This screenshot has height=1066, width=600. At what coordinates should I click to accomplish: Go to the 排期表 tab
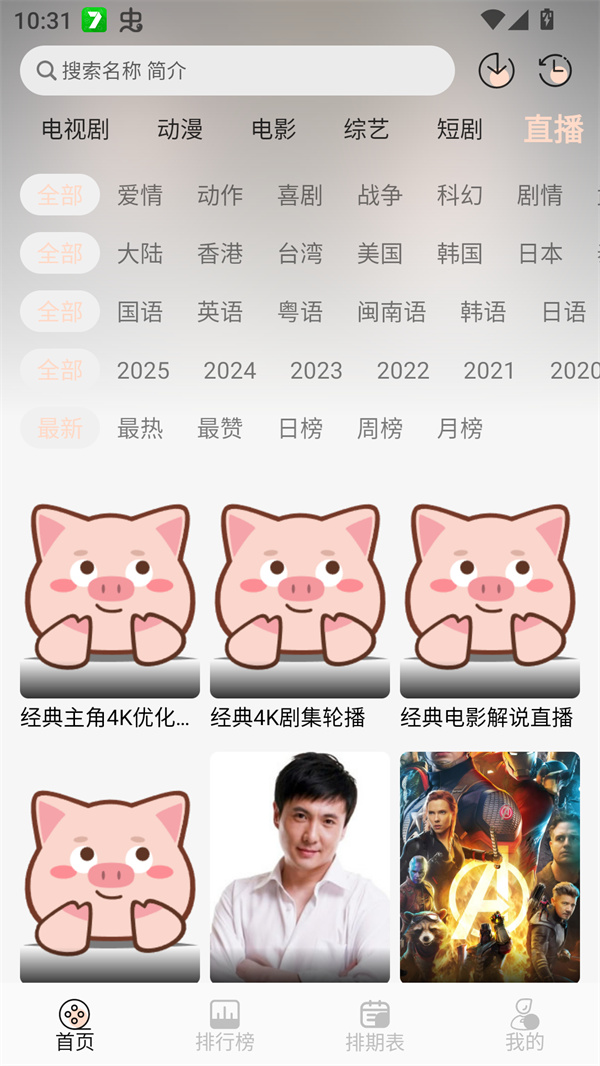point(375,1026)
